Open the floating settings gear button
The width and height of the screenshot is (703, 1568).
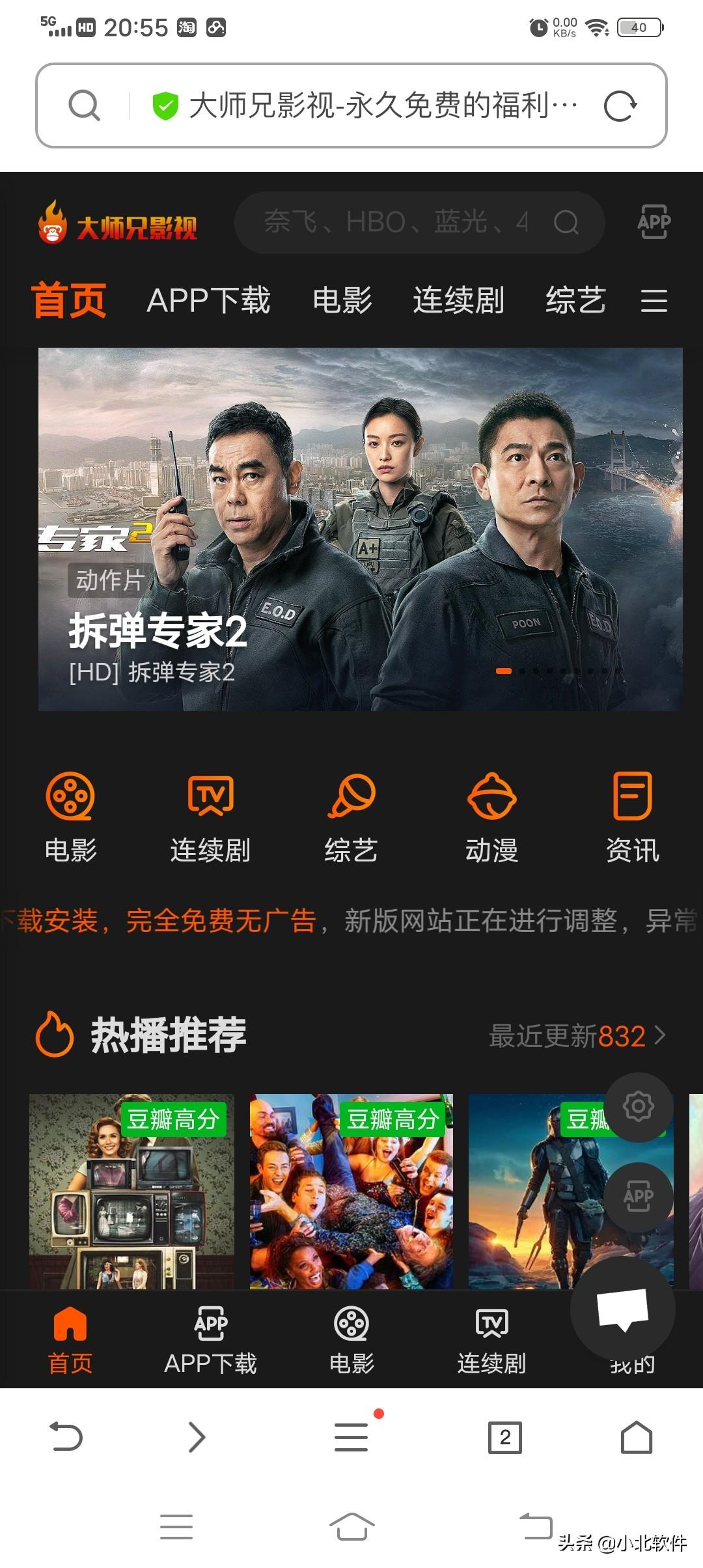click(639, 1106)
